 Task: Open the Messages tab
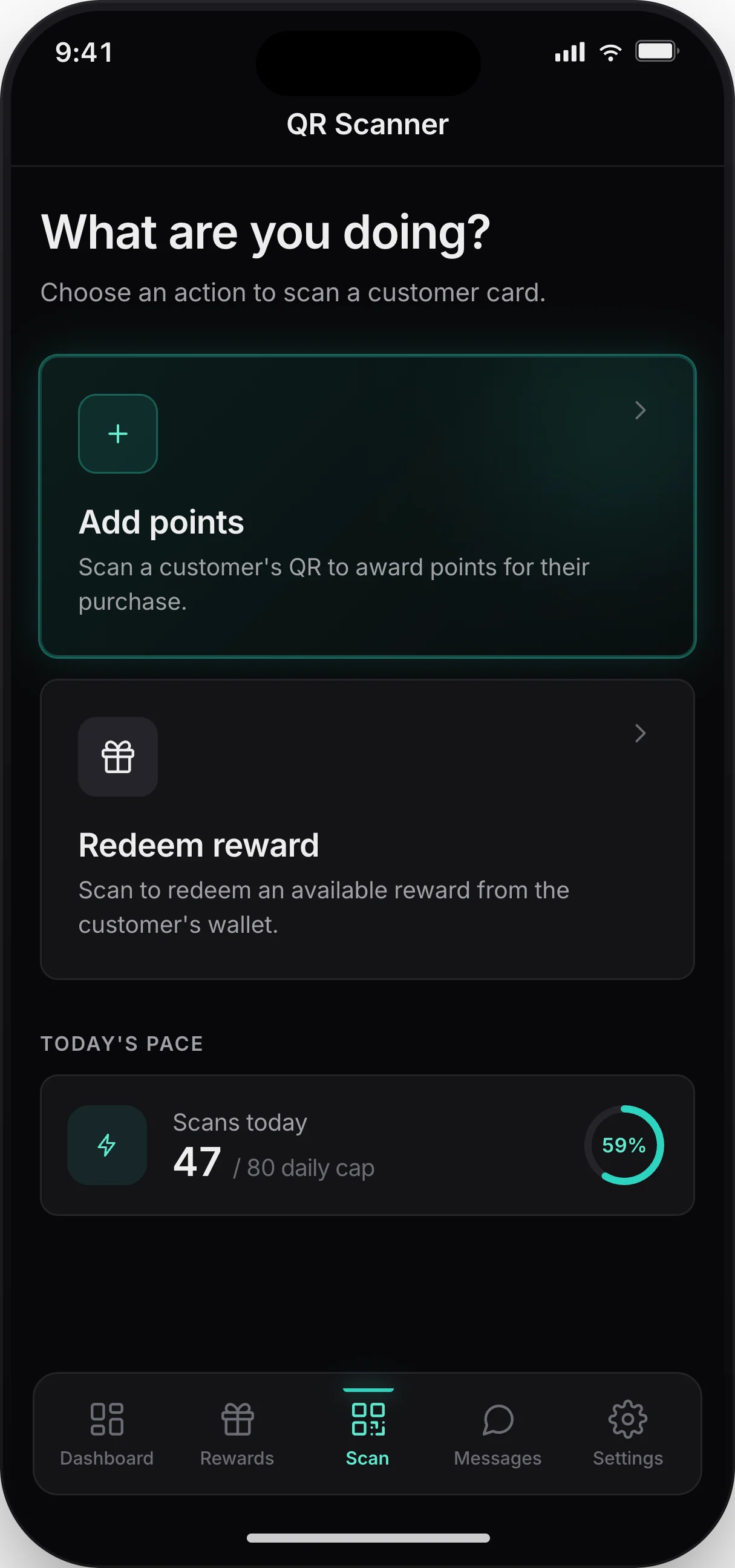pyautogui.click(x=498, y=1434)
